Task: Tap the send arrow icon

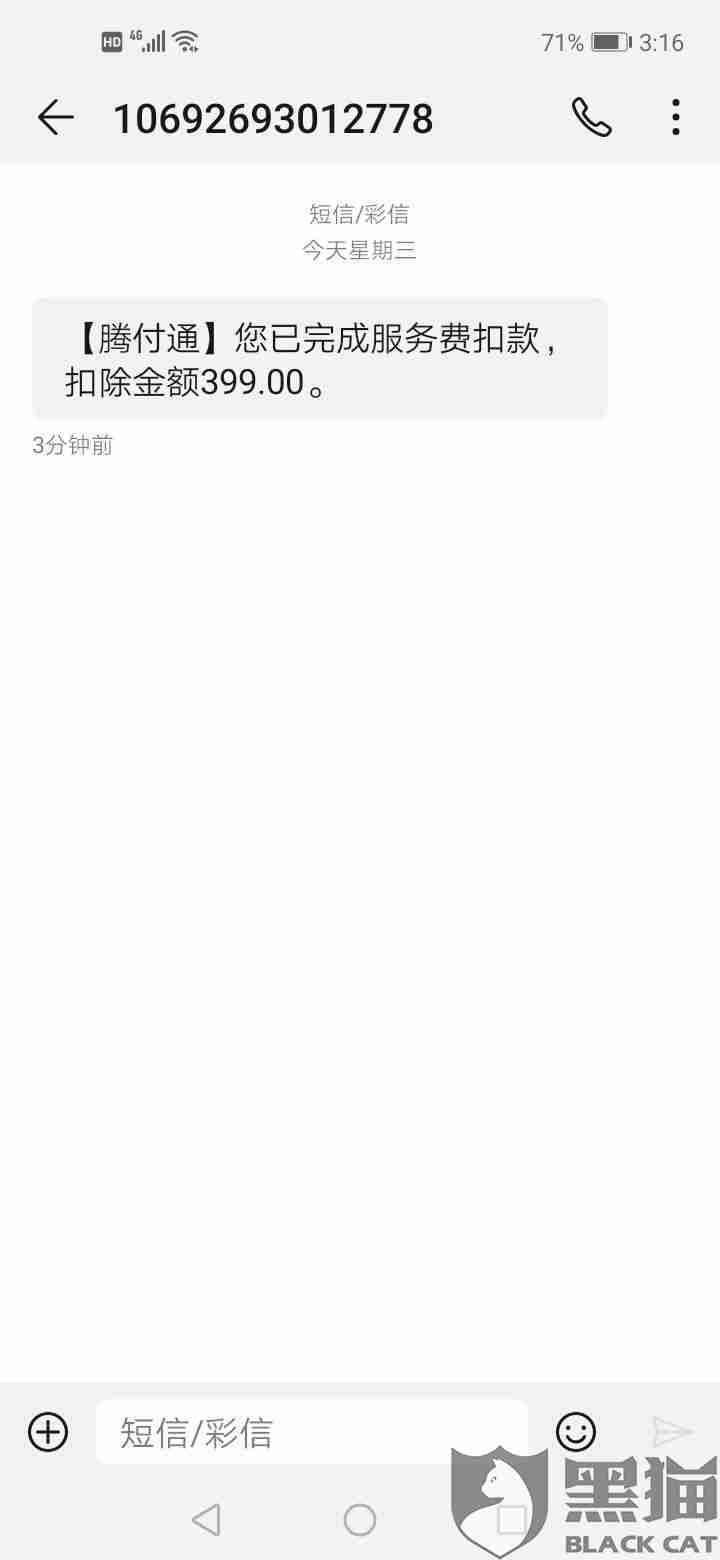Action: tap(671, 1432)
